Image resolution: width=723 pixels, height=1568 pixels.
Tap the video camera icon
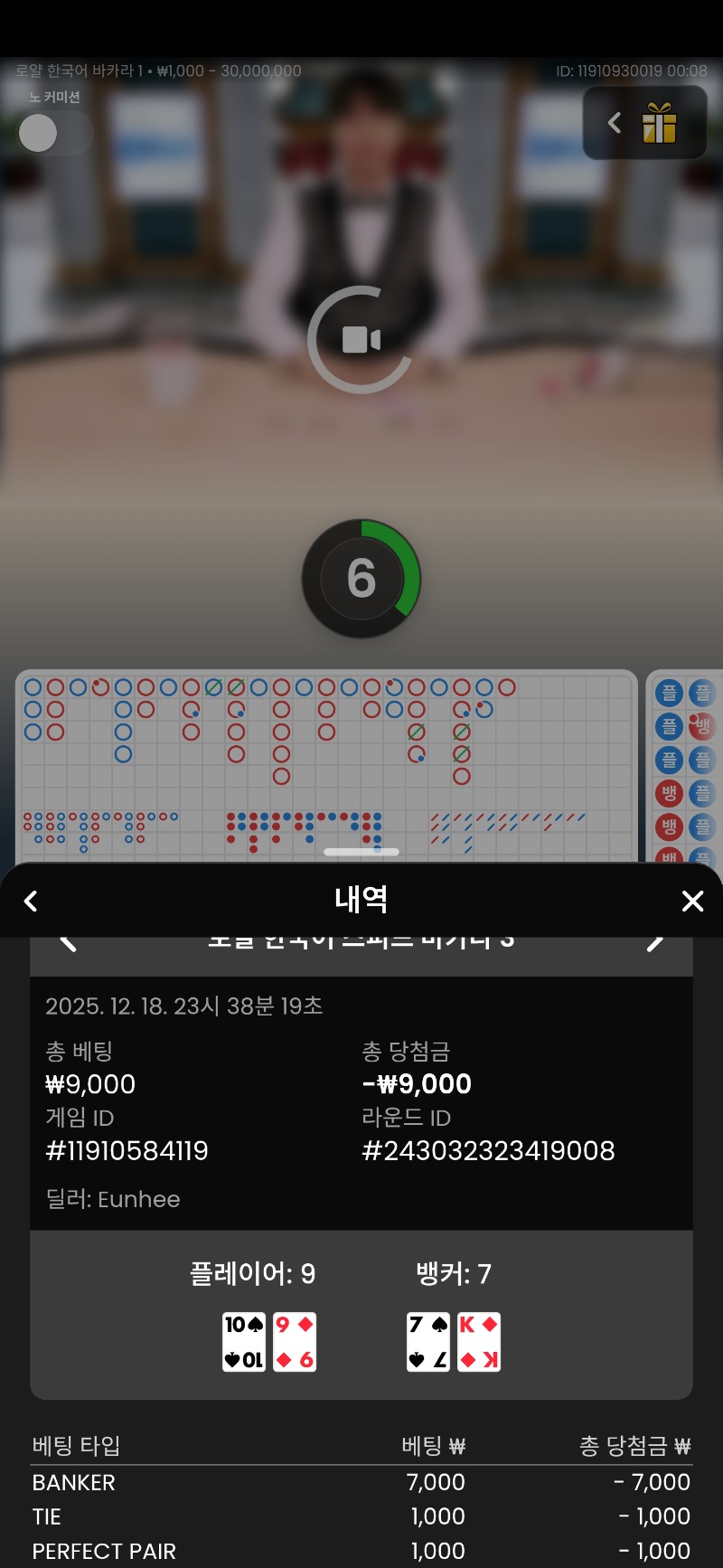(x=361, y=340)
